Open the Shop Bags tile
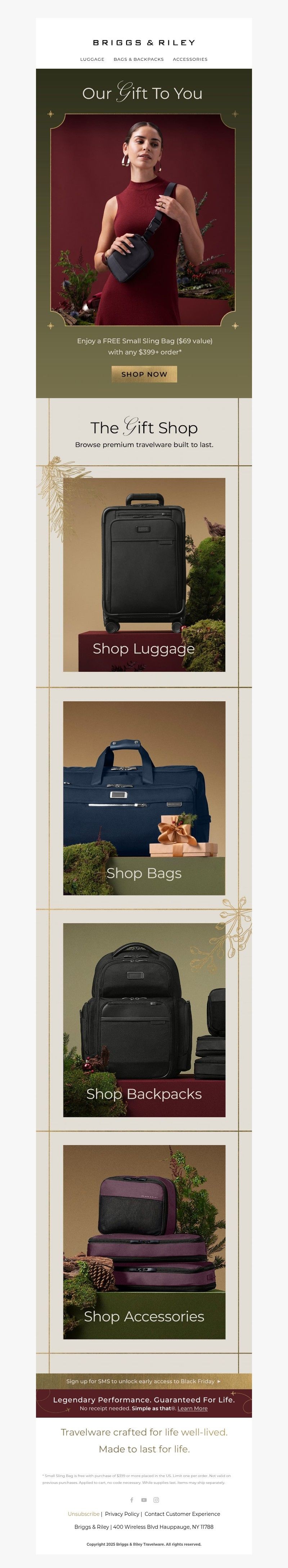 pyautogui.click(x=144, y=797)
